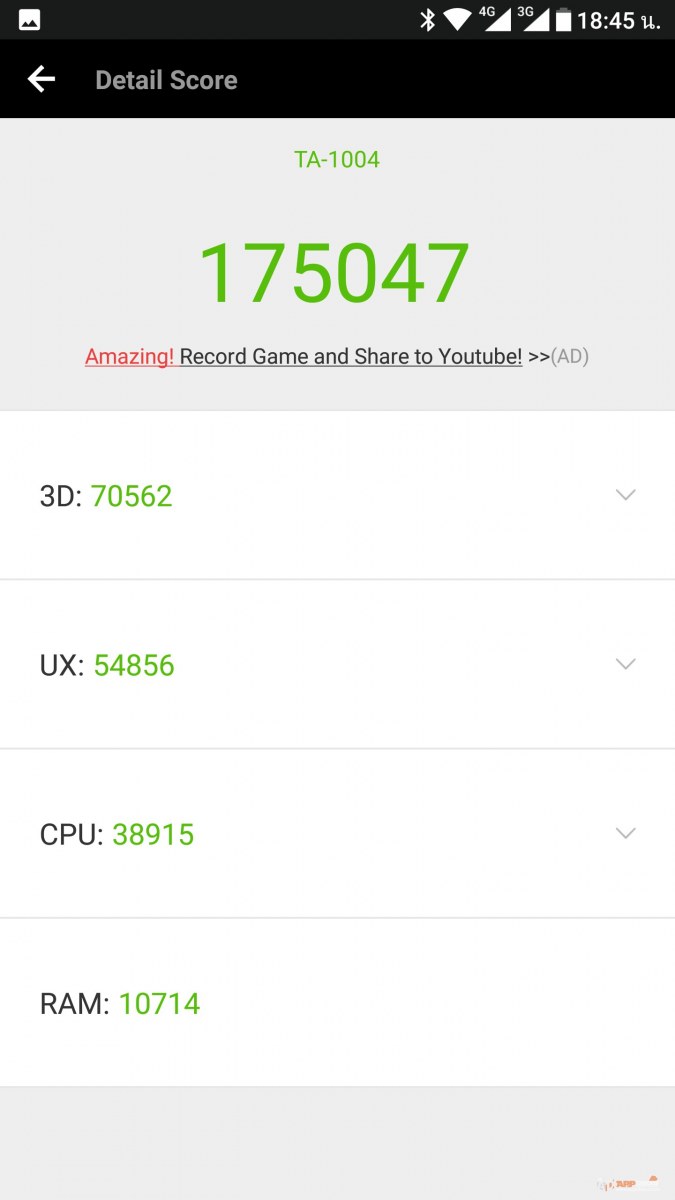The width and height of the screenshot is (675, 1200).
Task: Open the Record Game and Share to Youtube link
Action: click(x=351, y=356)
